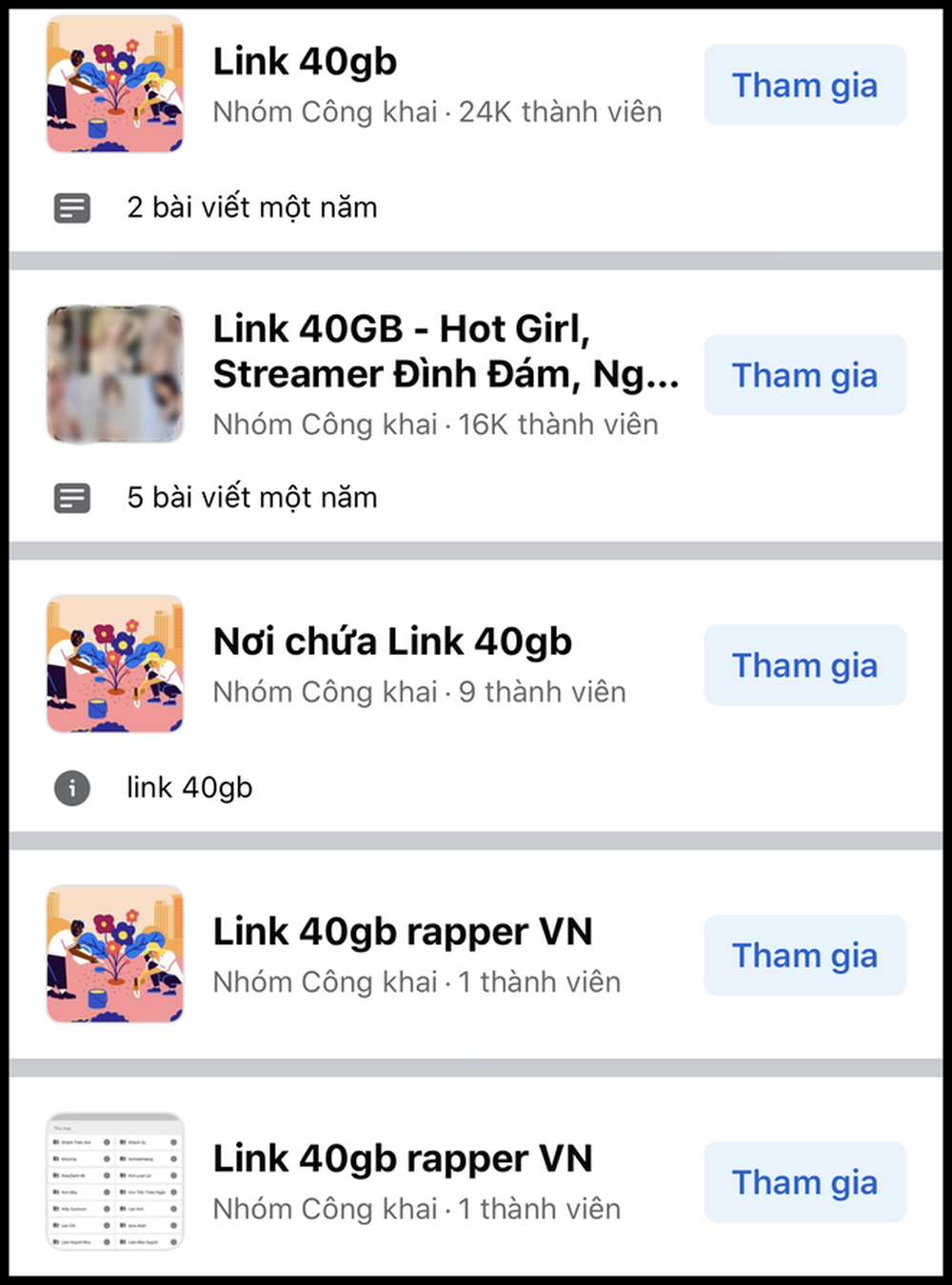Viewport: 952px width, 1285px height.
Task: Join the Nơi chứa Link 40gb group
Action: click(x=804, y=665)
